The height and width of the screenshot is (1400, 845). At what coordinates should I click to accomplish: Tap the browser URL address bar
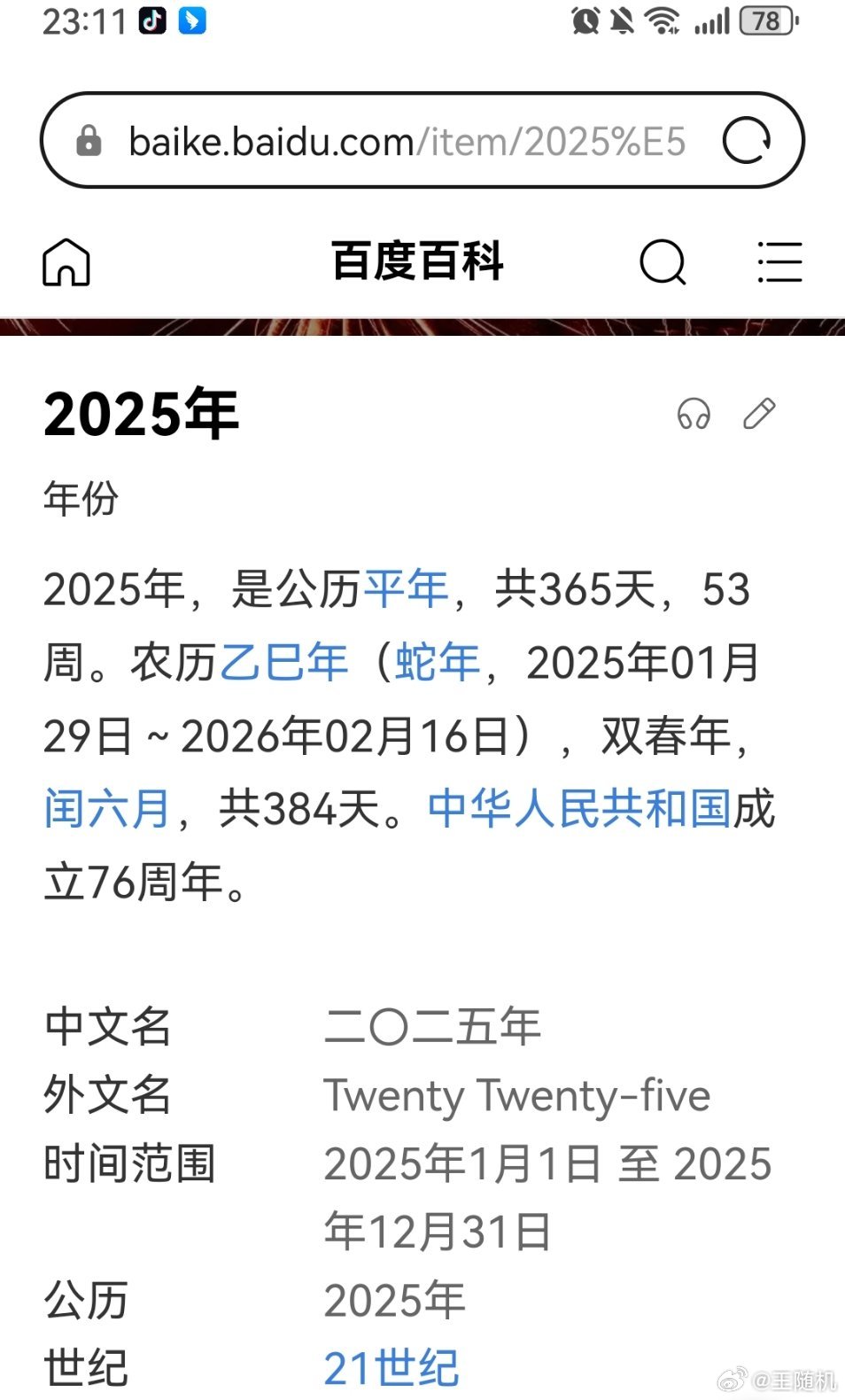click(407, 142)
